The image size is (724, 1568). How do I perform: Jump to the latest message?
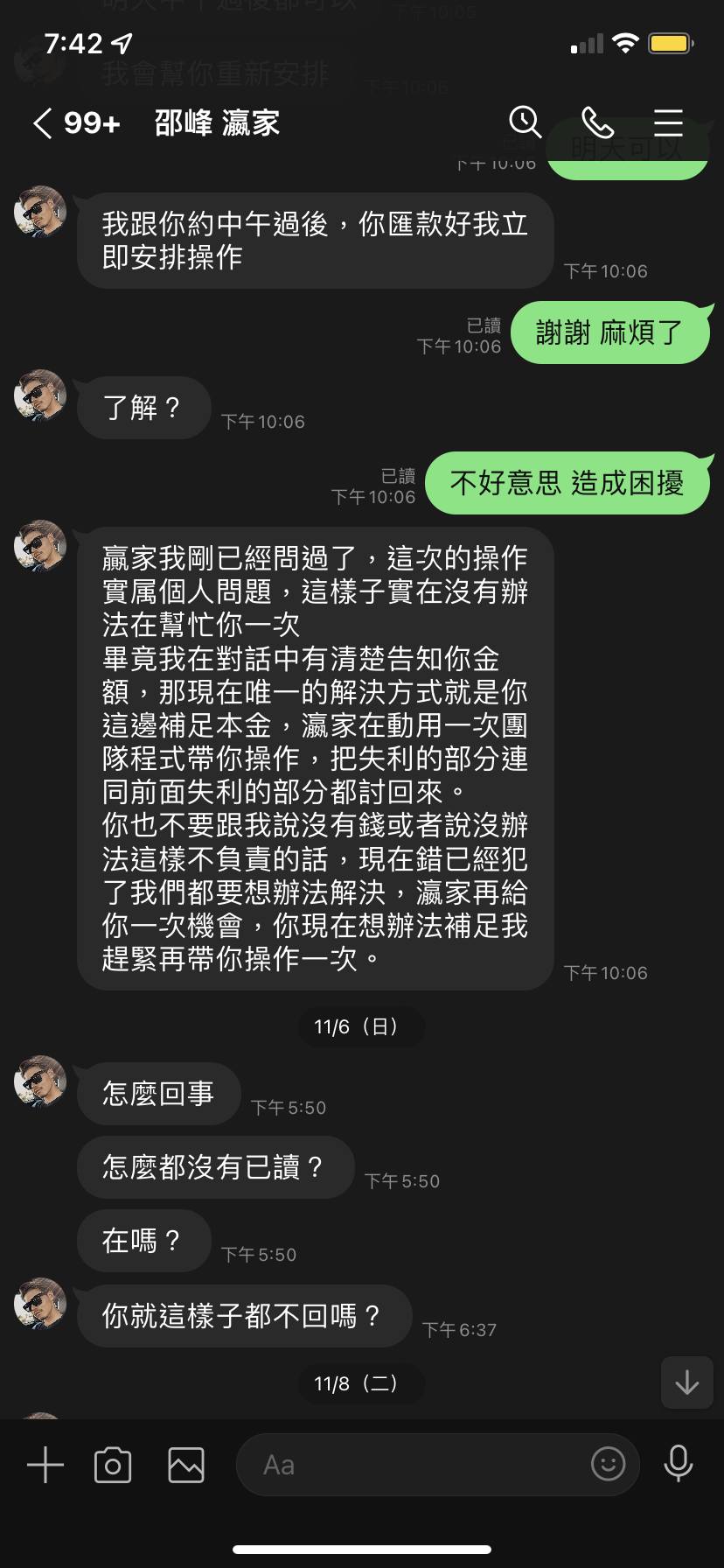[x=687, y=1382]
